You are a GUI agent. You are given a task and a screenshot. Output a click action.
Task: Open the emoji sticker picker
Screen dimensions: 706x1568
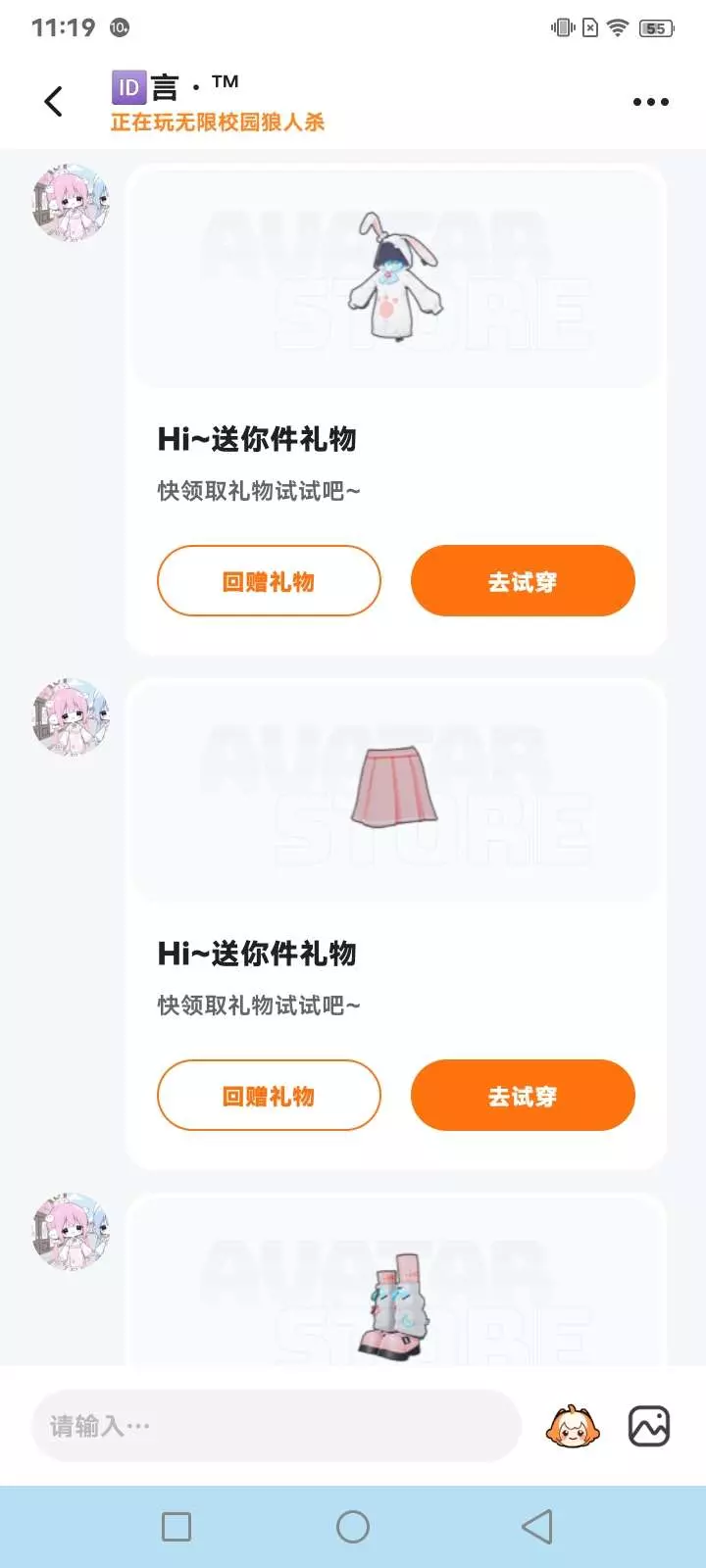[x=573, y=1426]
